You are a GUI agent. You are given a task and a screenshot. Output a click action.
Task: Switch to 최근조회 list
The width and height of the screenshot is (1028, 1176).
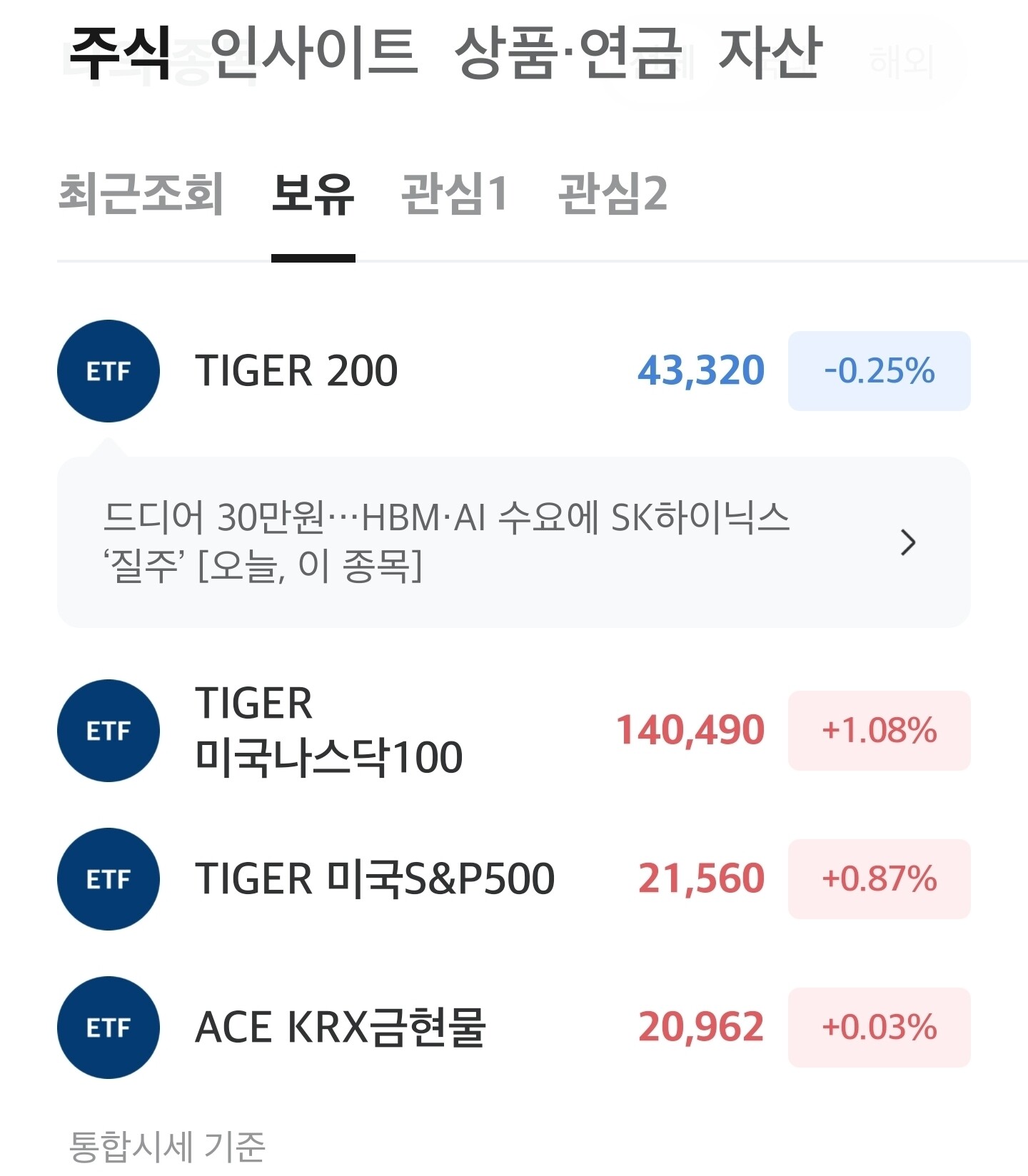click(141, 193)
